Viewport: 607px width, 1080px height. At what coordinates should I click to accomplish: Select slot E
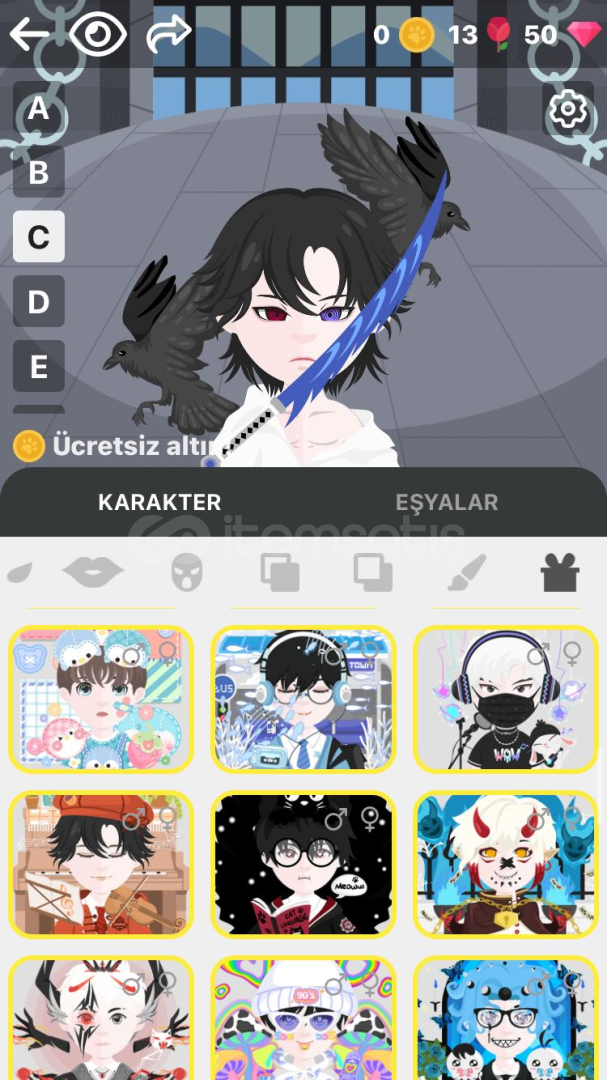point(39,366)
